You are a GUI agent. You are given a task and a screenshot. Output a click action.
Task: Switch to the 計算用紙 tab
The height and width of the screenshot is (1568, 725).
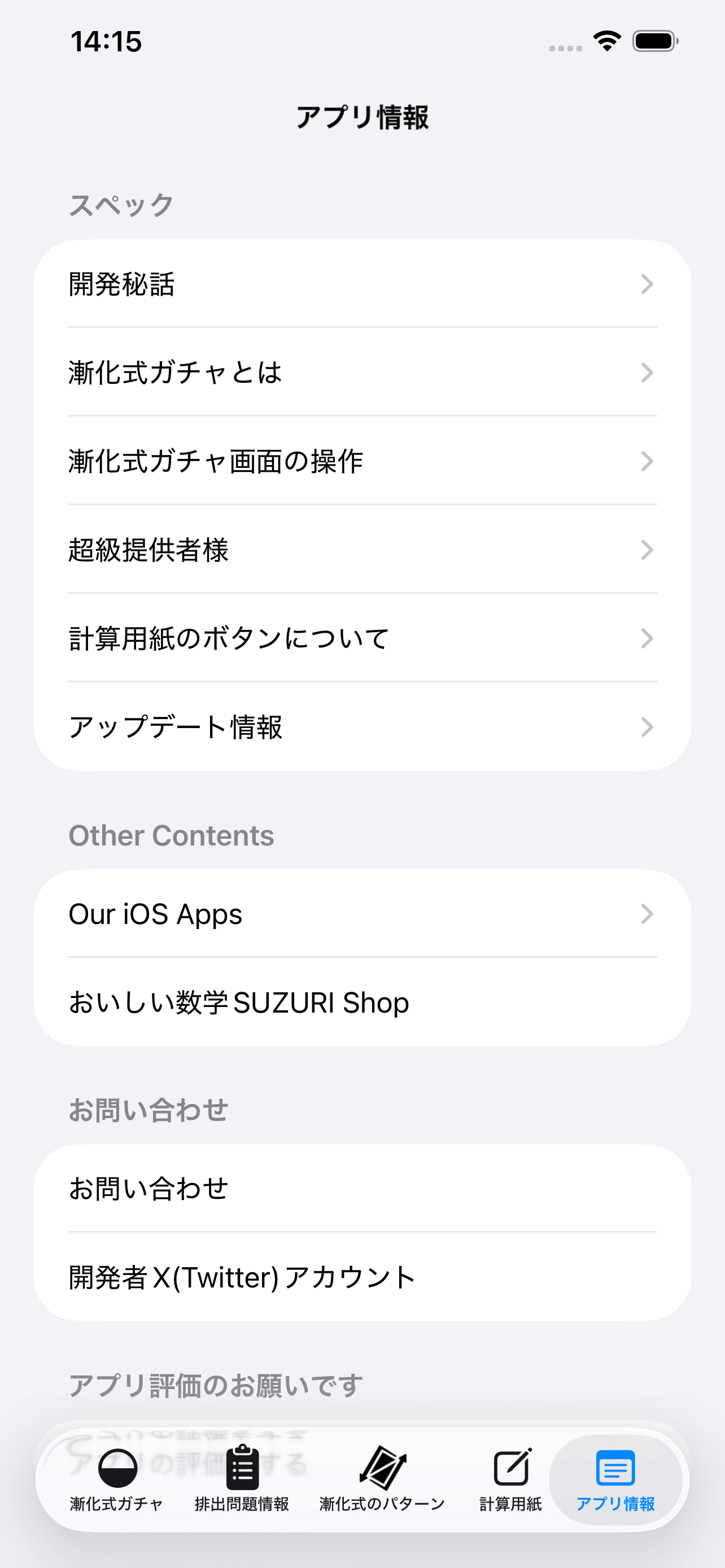(x=513, y=1485)
